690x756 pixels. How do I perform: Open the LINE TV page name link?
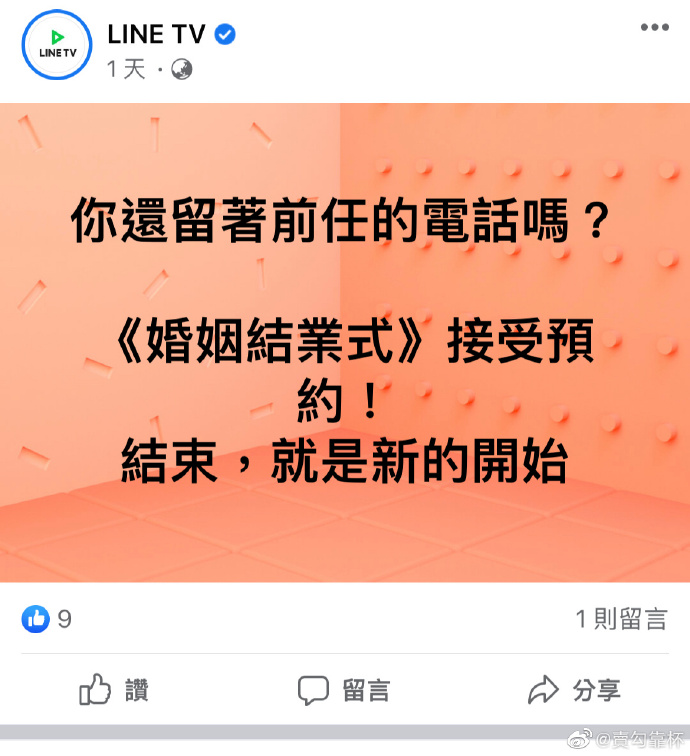click(x=156, y=33)
